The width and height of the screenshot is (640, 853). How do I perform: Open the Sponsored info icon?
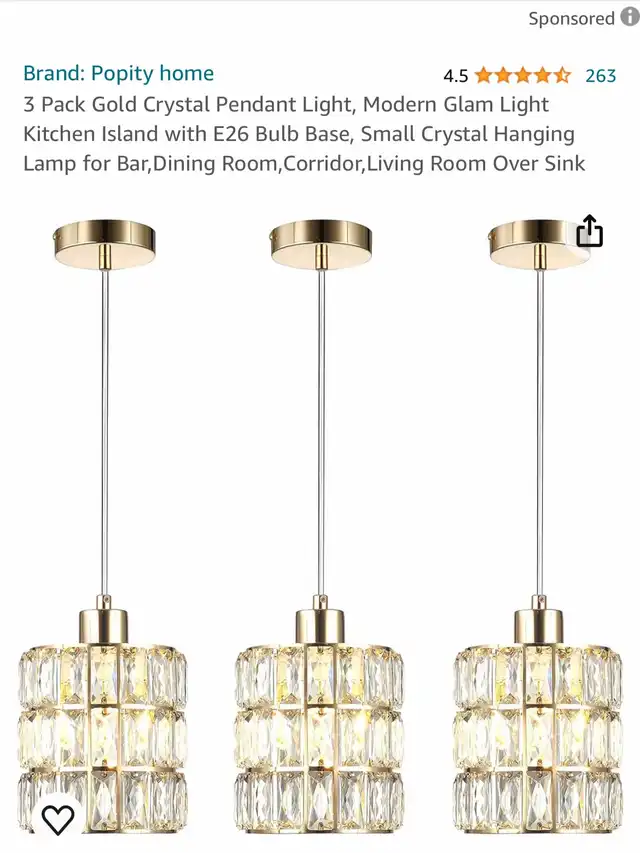(629, 18)
